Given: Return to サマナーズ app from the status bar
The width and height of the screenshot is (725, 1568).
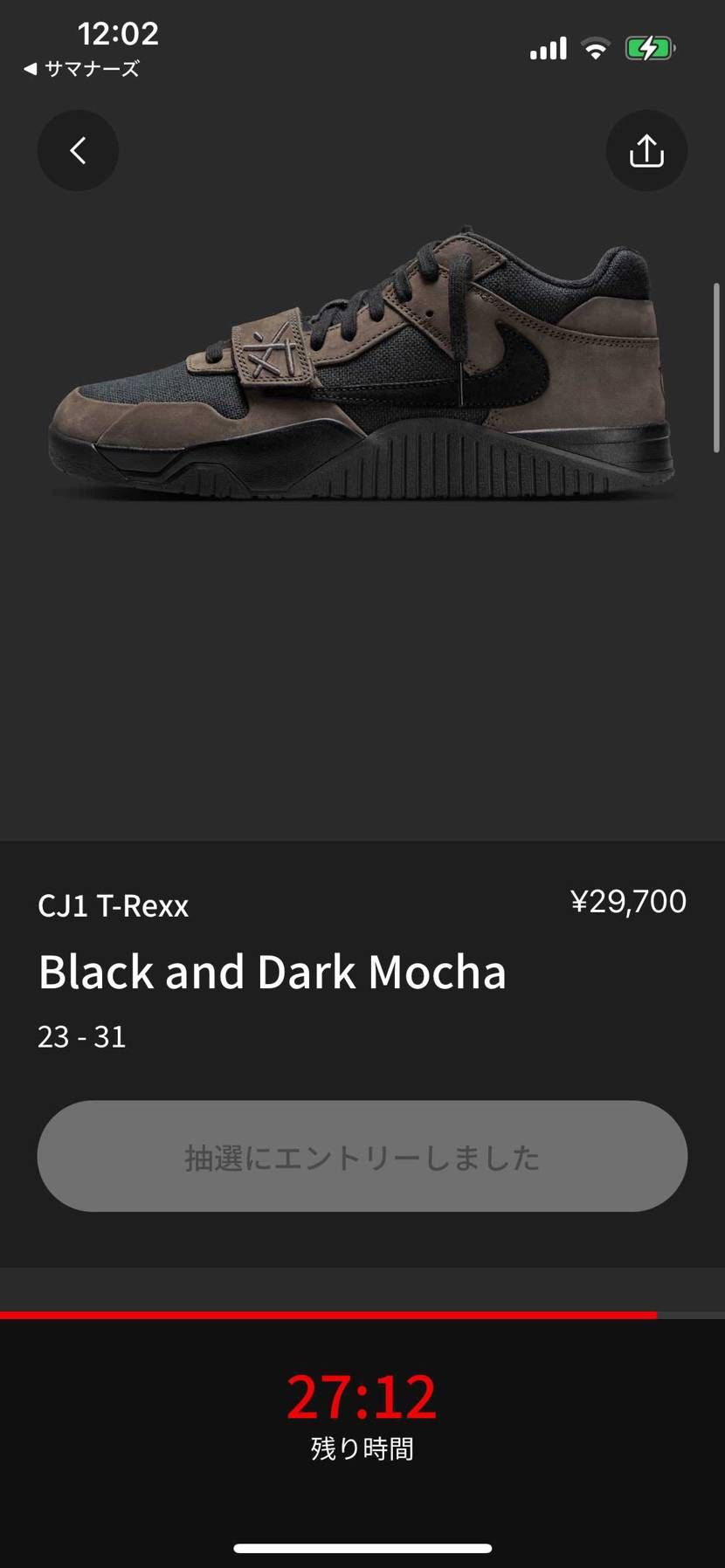Looking at the screenshot, I should click(x=81, y=69).
